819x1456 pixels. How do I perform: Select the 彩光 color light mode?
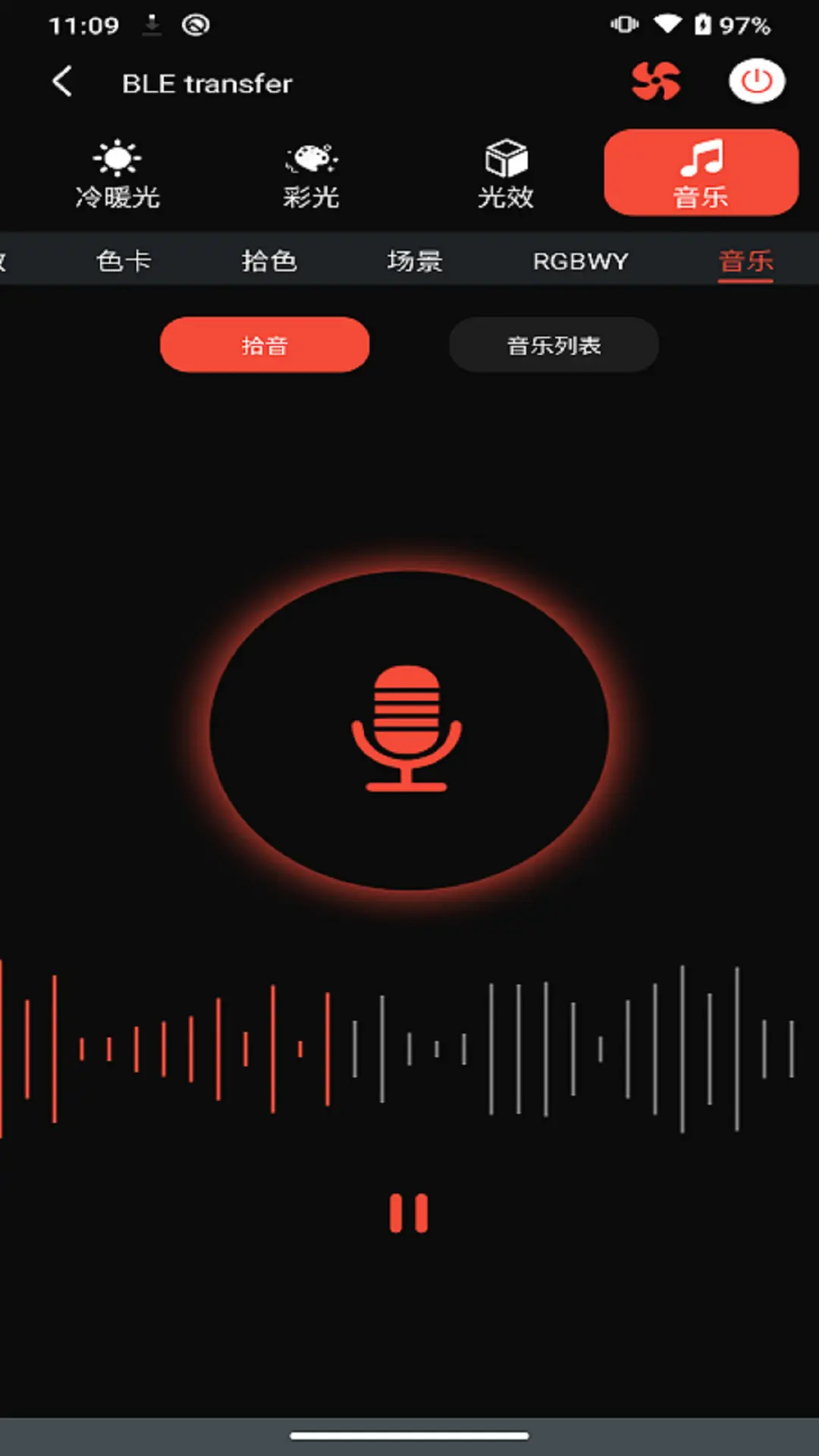pos(312,173)
